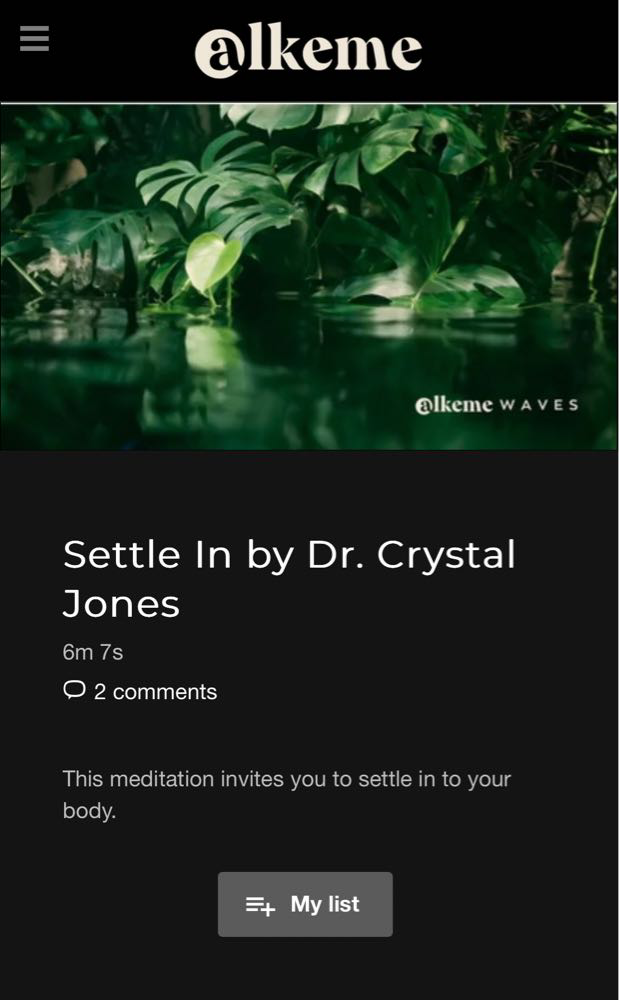The height and width of the screenshot is (1000, 619).
Task: Play the Settle In meditation video
Action: [x=309, y=277]
